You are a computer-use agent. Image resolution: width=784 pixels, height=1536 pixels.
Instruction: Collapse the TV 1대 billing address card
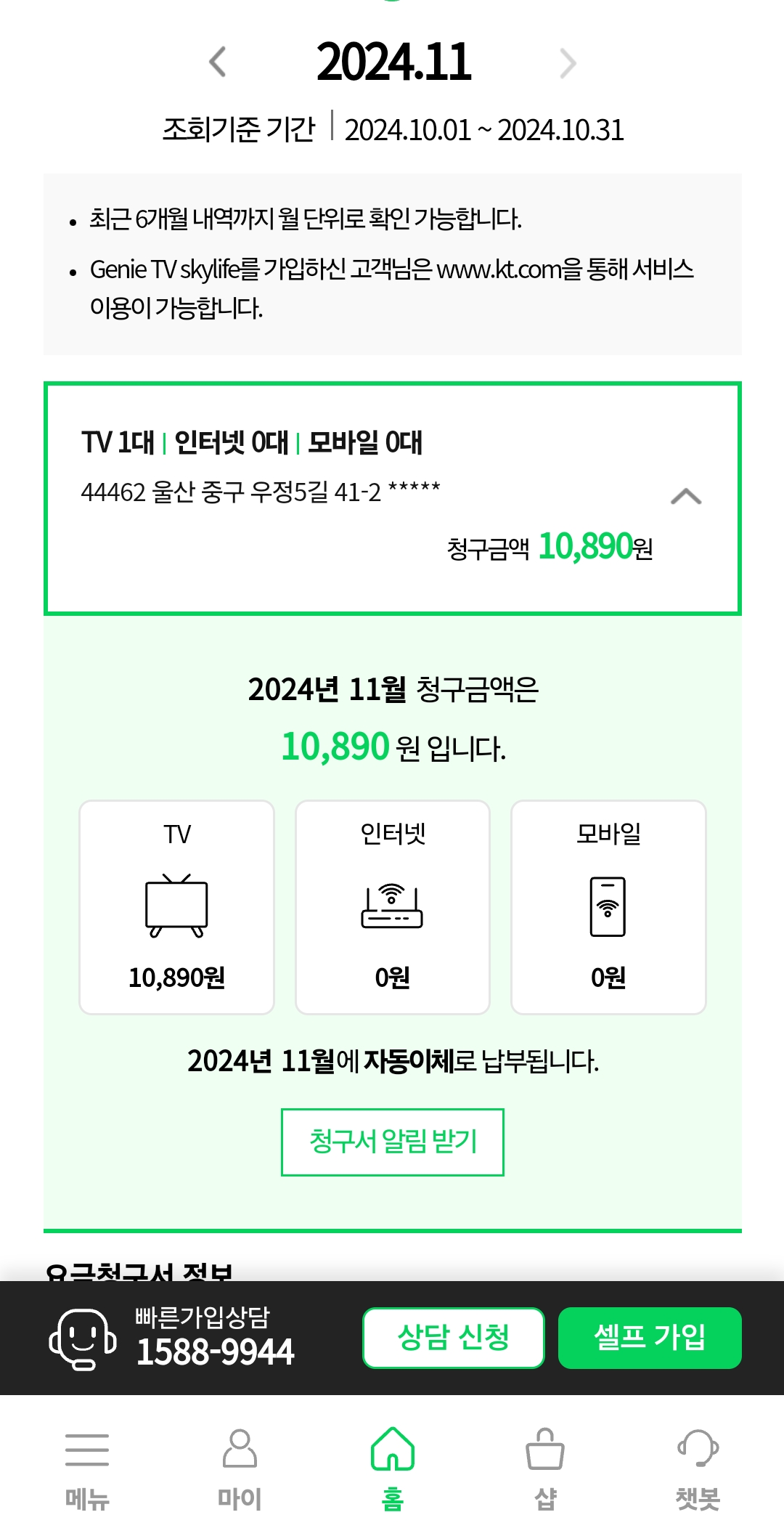point(686,497)
